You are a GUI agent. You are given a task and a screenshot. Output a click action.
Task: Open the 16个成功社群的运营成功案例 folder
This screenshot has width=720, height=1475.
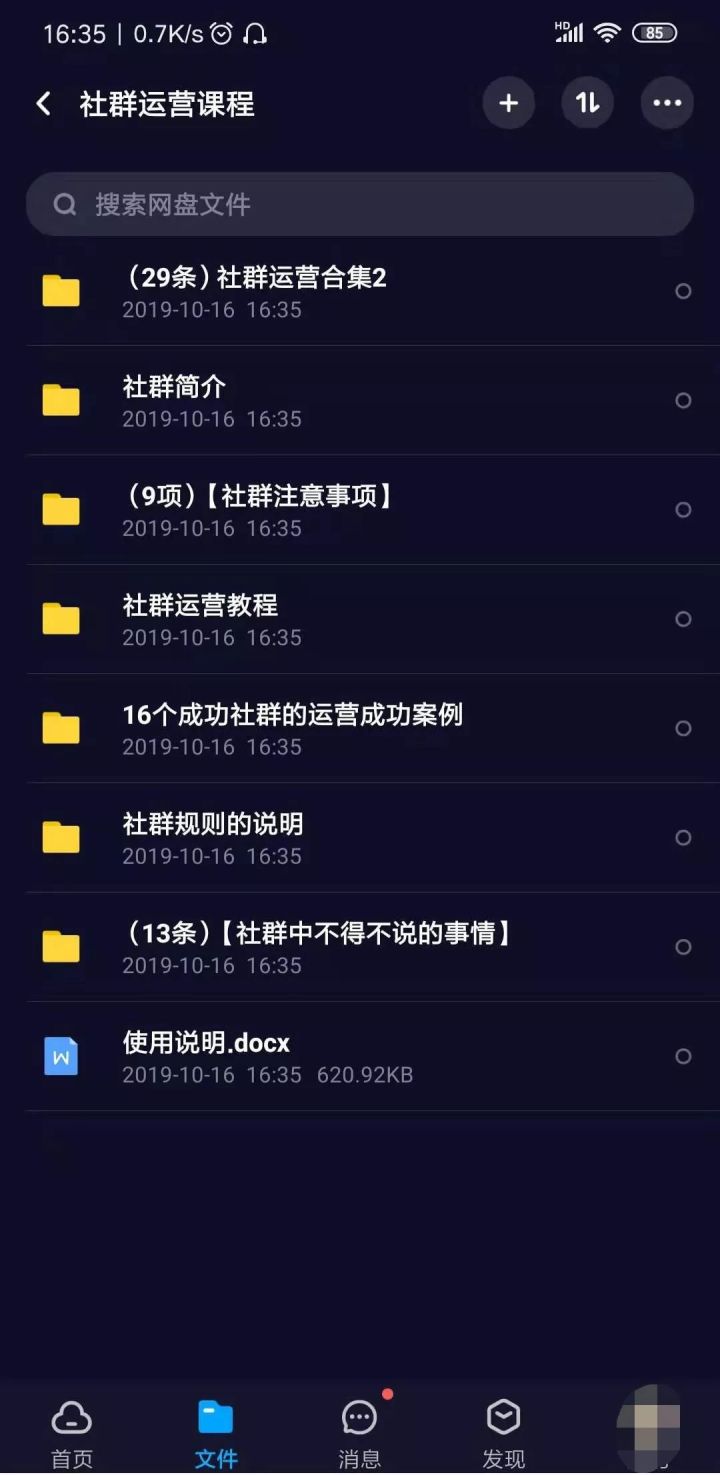click(x=300, y=727)
